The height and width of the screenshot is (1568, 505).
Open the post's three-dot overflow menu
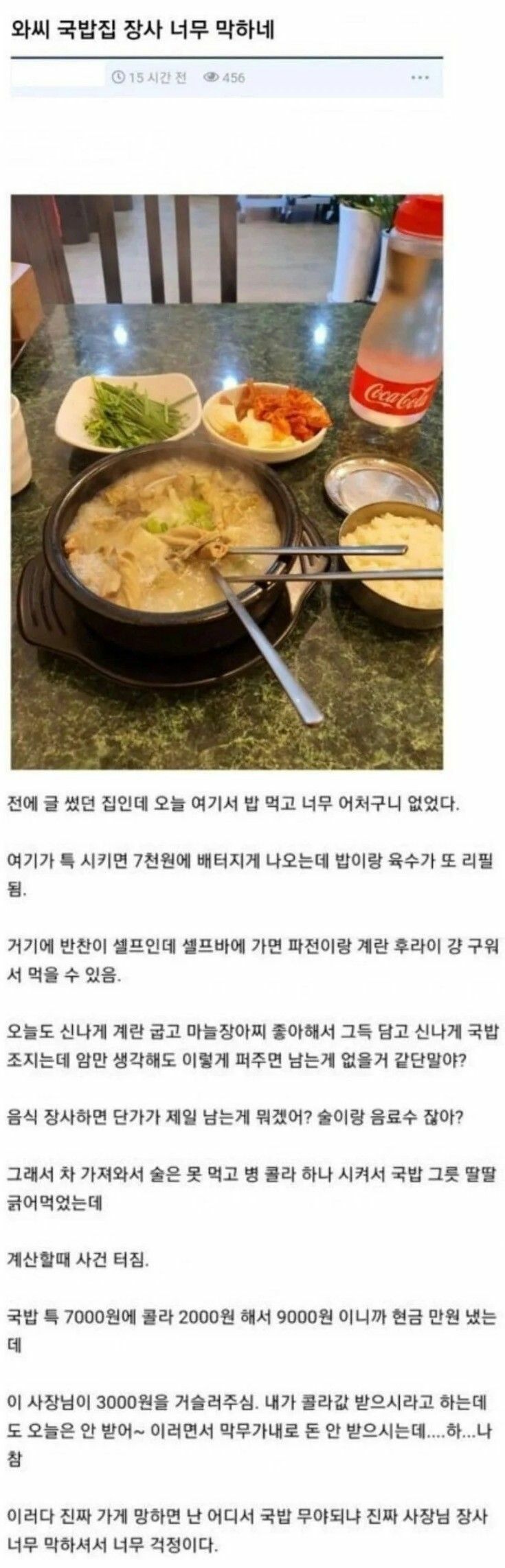(420, 78)
